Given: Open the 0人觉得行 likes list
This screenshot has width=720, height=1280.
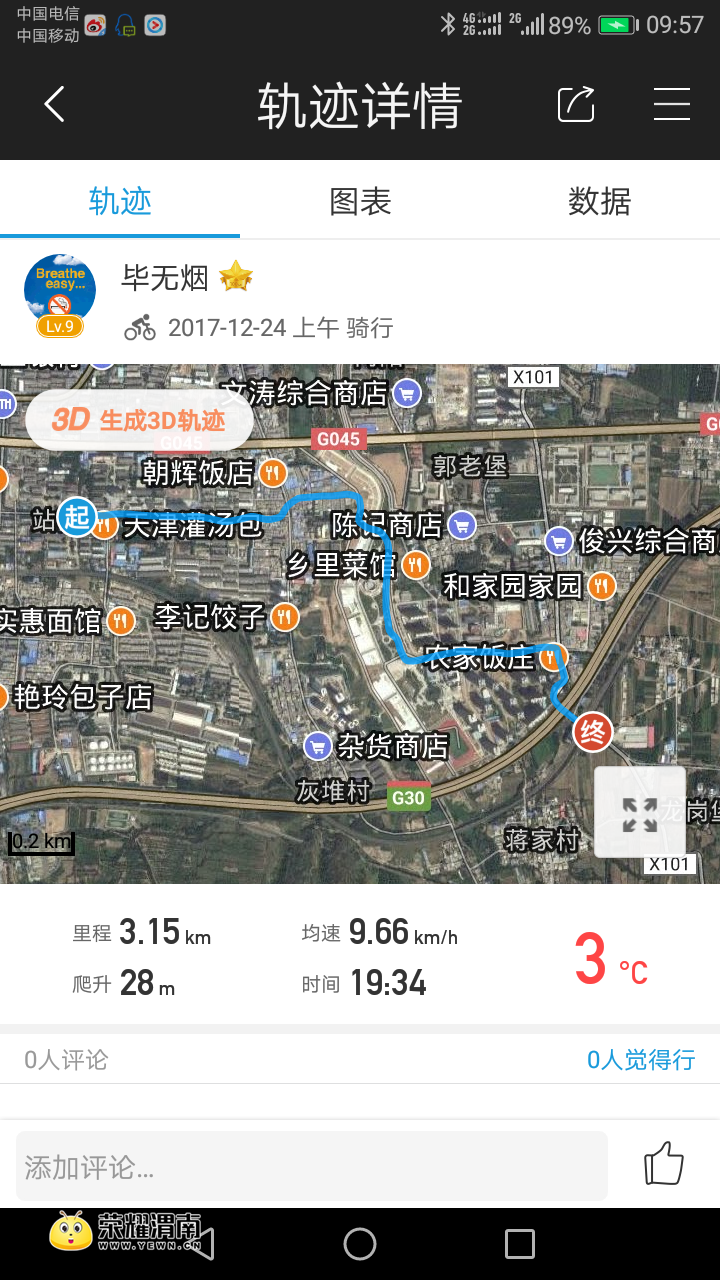Looking at the screenshot, I should point(640,1060).
